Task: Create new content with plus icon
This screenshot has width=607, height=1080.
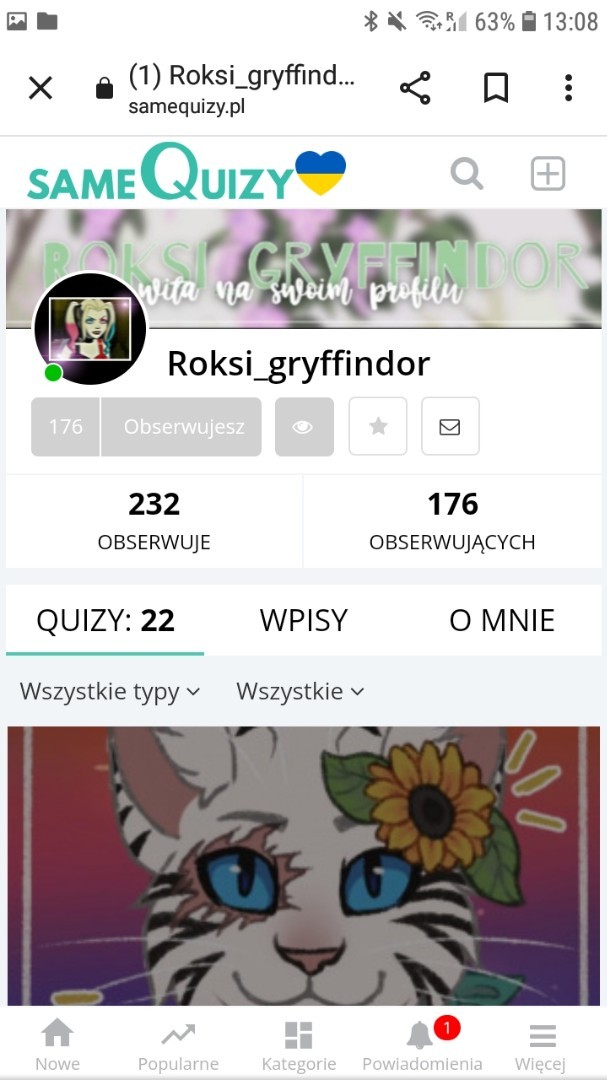Action: [x=547, y=174]
